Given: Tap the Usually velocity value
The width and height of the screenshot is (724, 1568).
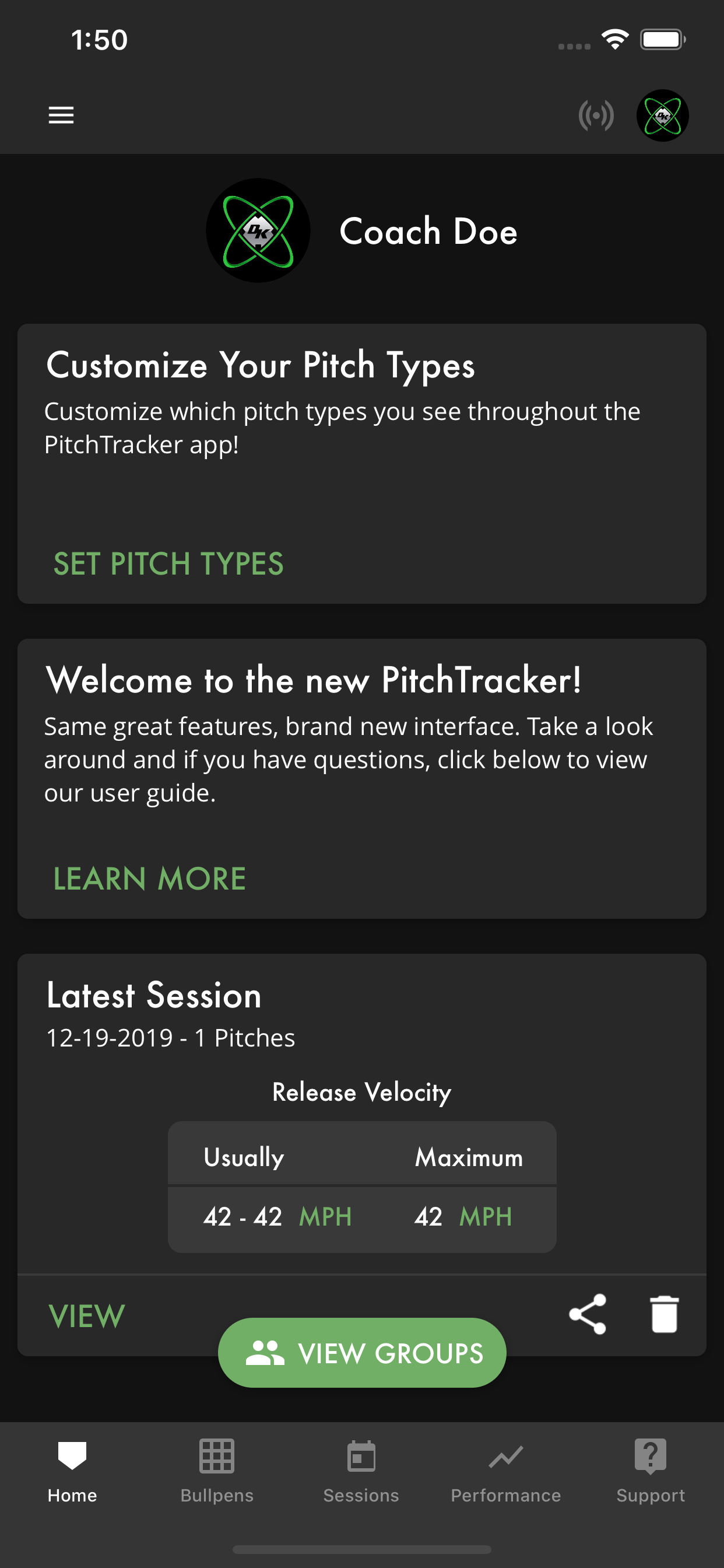Looking at the screenshot, I should tap(277, 1216).
